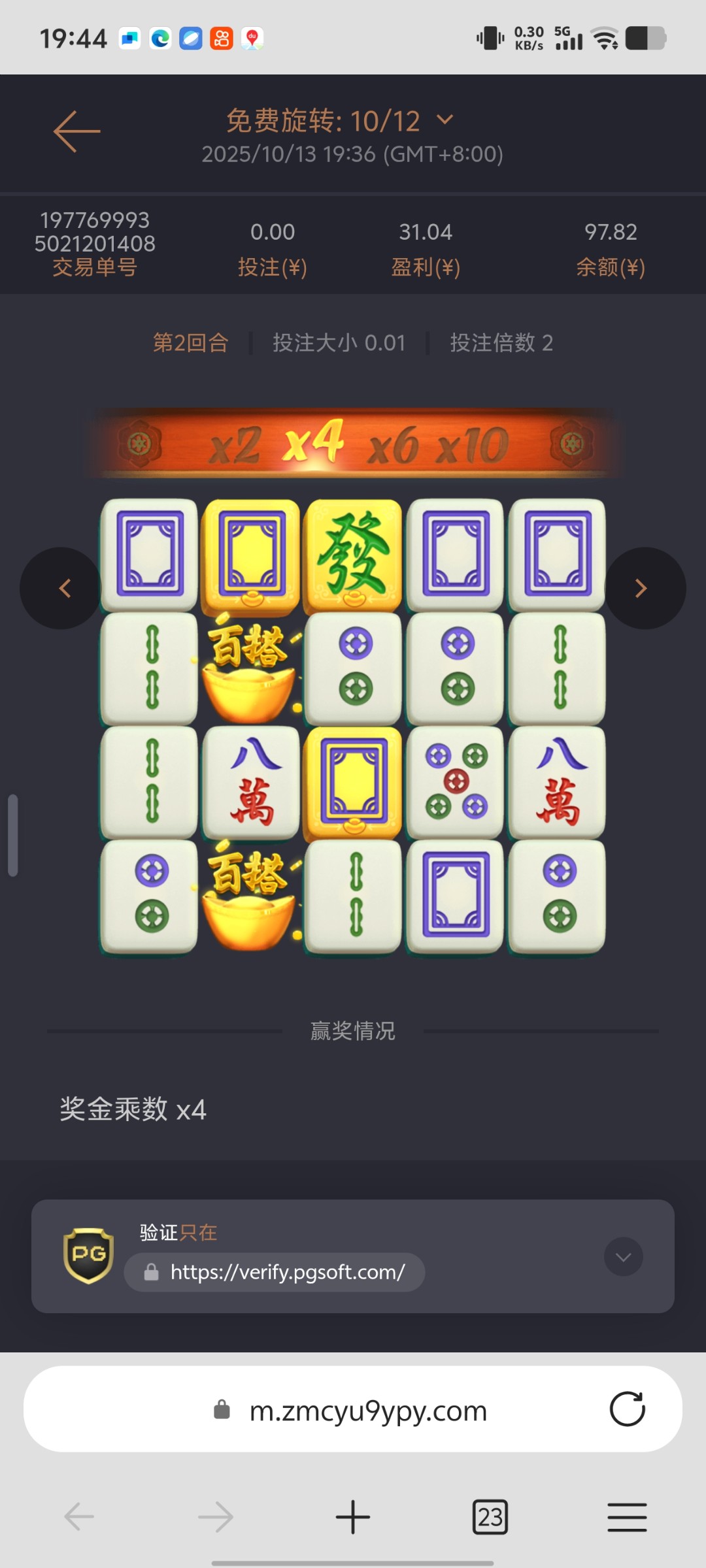Go back using the top-left arrow
The width and height of the screenshot is (706, 1568).
[77, 131]
